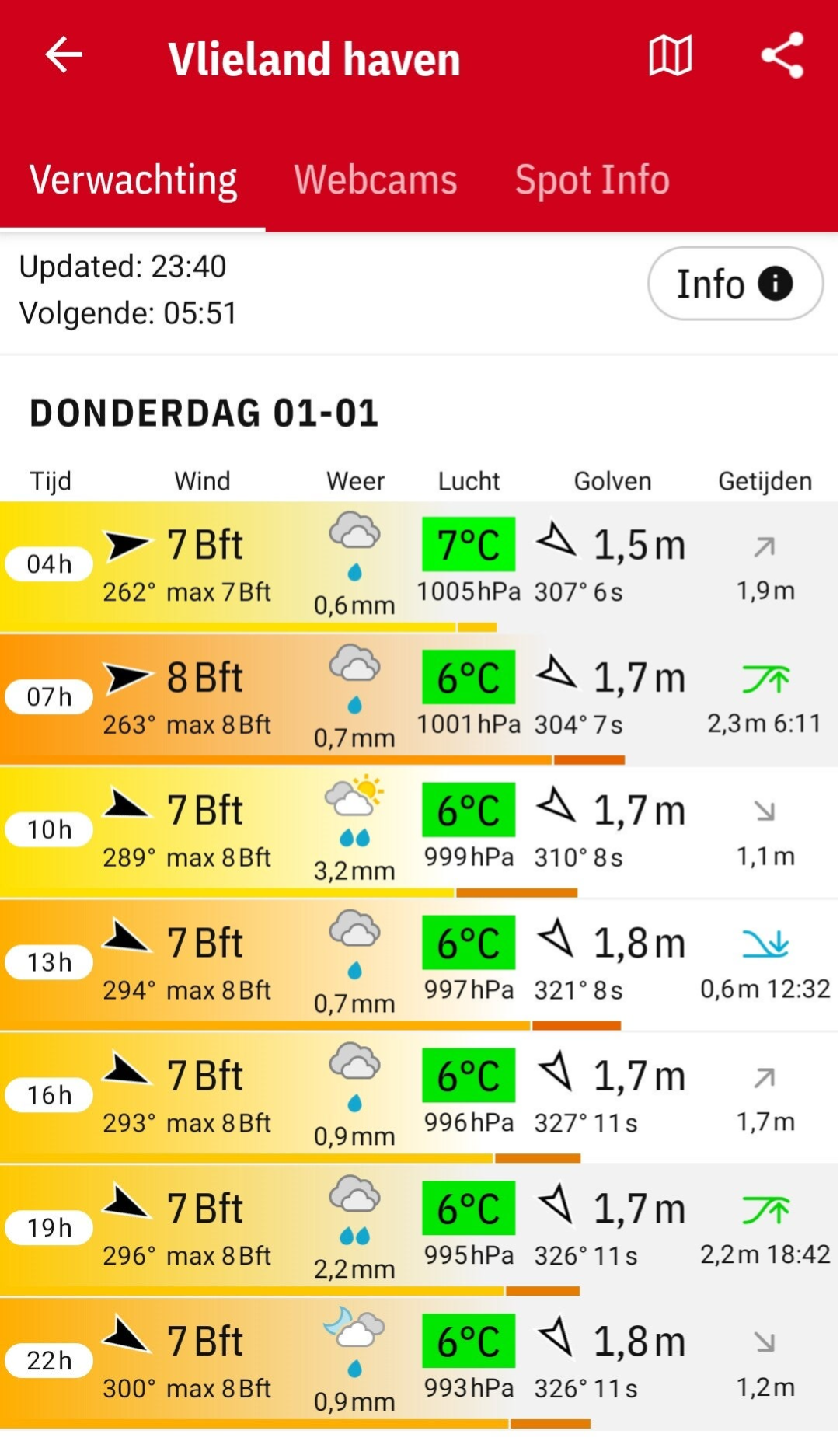The image size is (840, 1441).
Task: Tap the Info button
Action: tap(734, 284)
